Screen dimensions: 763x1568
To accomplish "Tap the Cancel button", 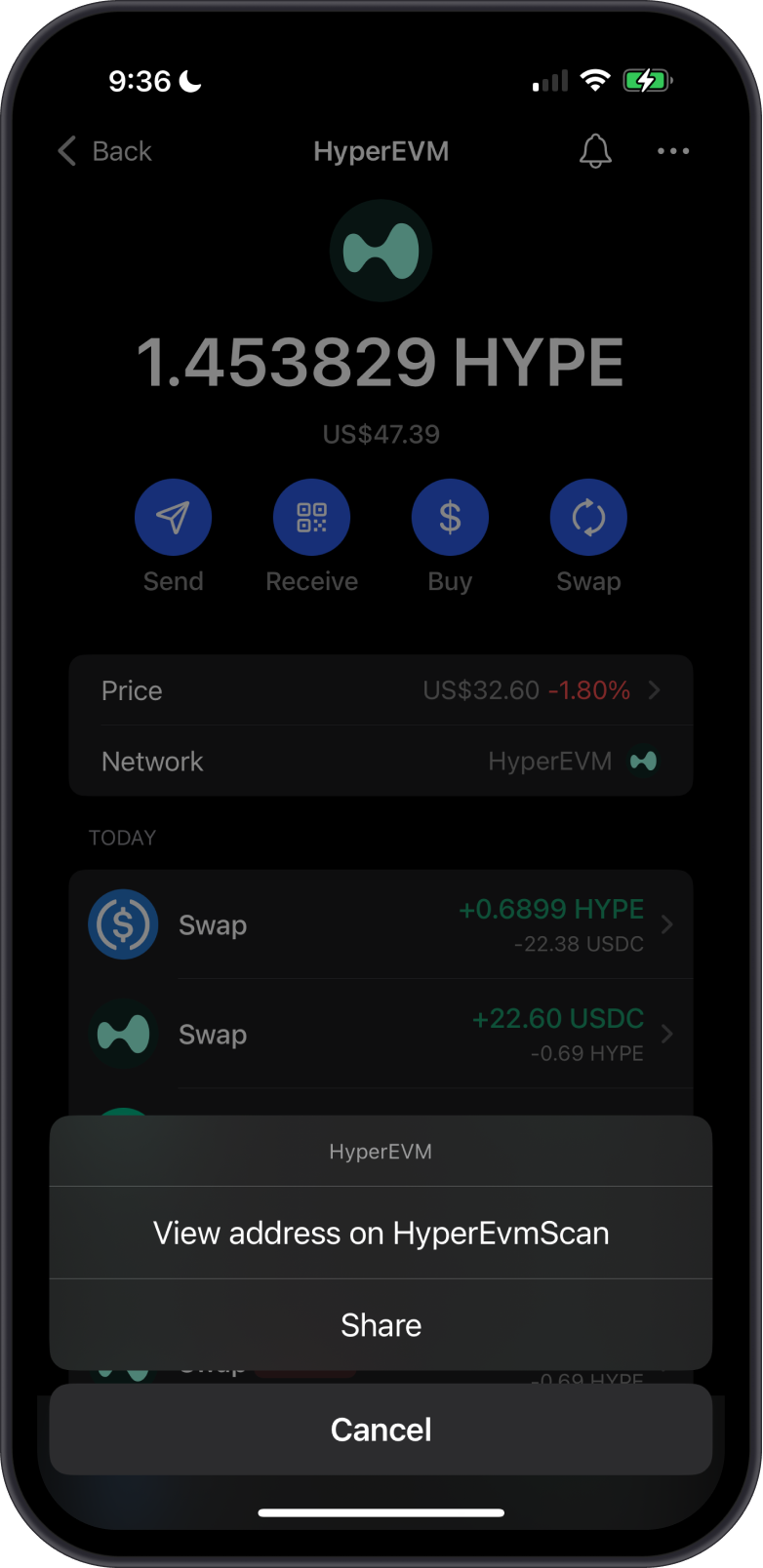I will [x=381, y=1429].
